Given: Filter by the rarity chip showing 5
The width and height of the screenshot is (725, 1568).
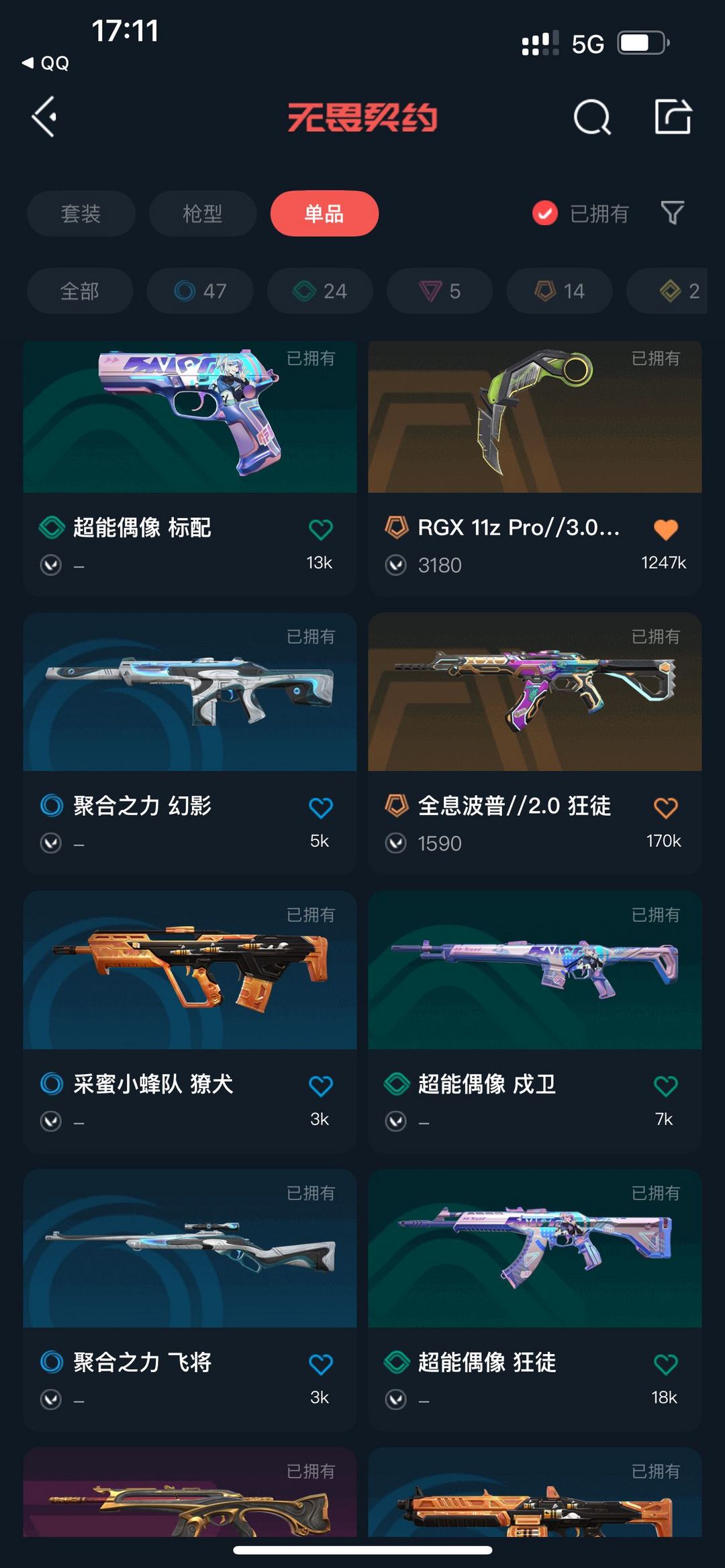Looking at the screenshot, I should click(x=440, y=291).
